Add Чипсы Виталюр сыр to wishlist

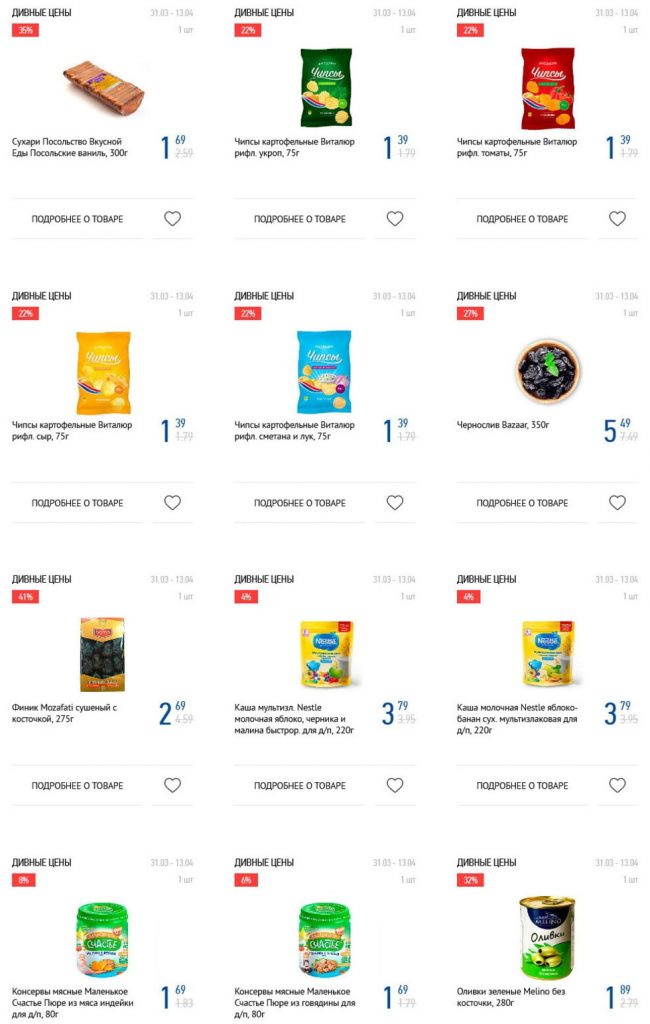172,503
